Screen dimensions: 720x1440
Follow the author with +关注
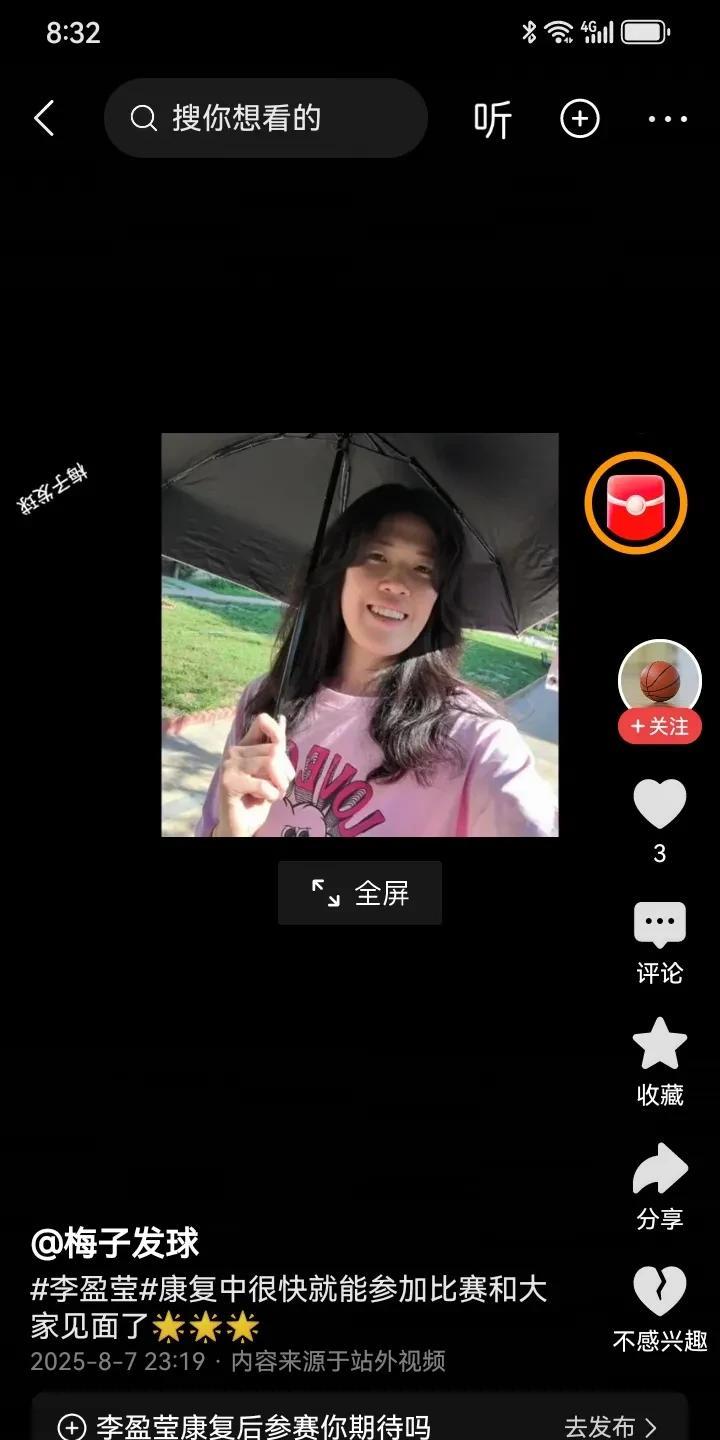coord(660,727)
